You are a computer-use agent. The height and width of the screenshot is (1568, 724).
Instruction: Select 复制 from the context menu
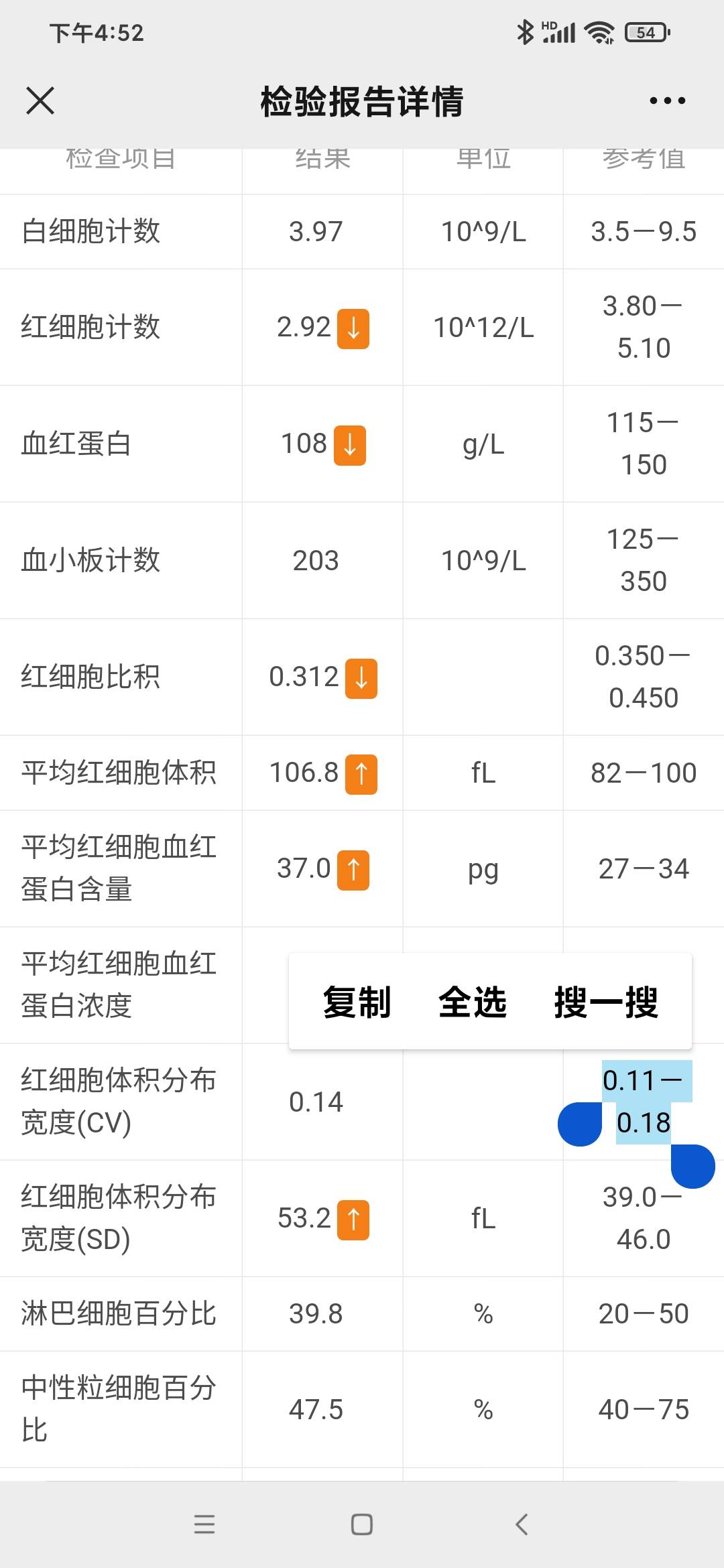pyautogui.click(x=356, y=1002)
